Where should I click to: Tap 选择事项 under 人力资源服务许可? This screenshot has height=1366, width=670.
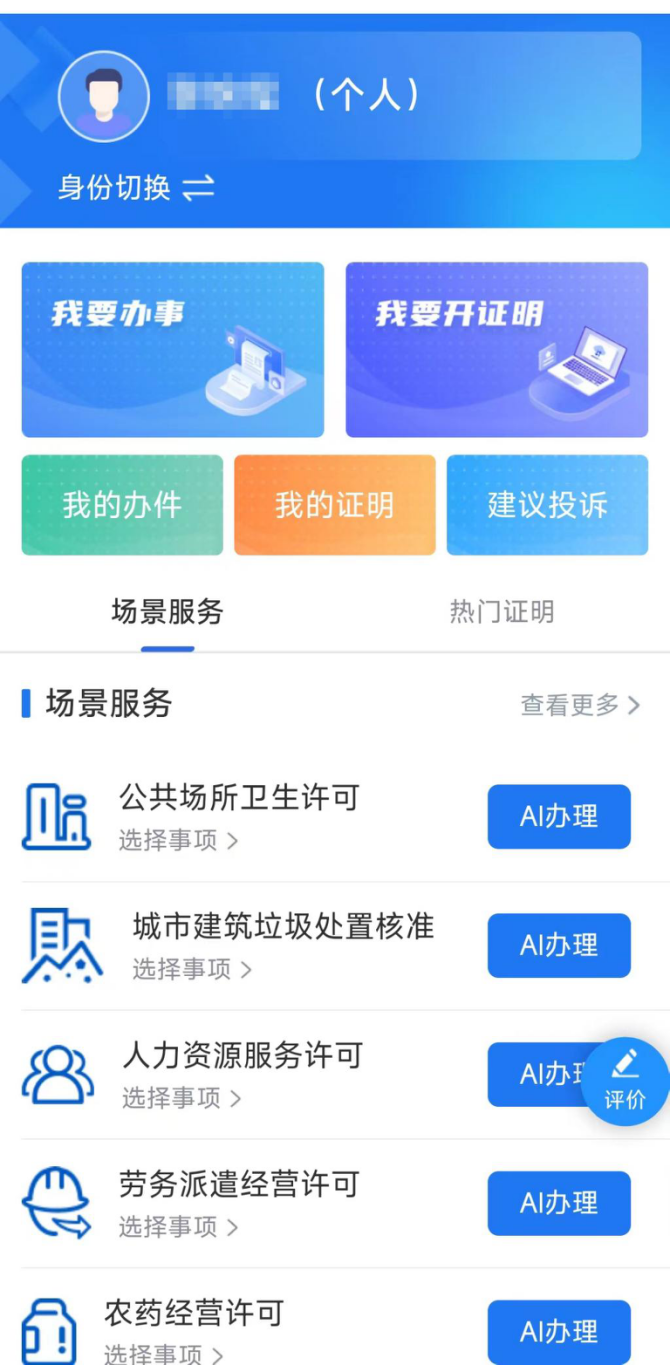[x=182, y=1098]
